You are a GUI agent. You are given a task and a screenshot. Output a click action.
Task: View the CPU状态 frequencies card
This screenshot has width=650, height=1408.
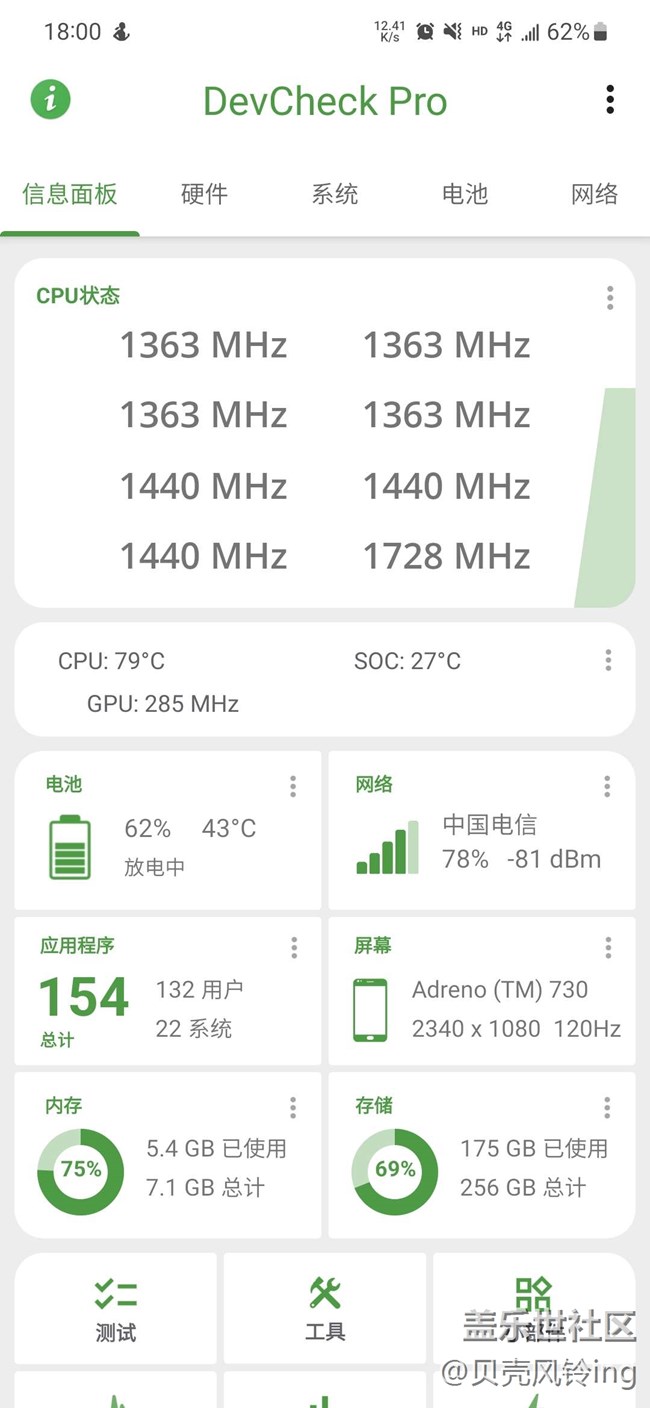pyautogui.click(x=324, y=450)
